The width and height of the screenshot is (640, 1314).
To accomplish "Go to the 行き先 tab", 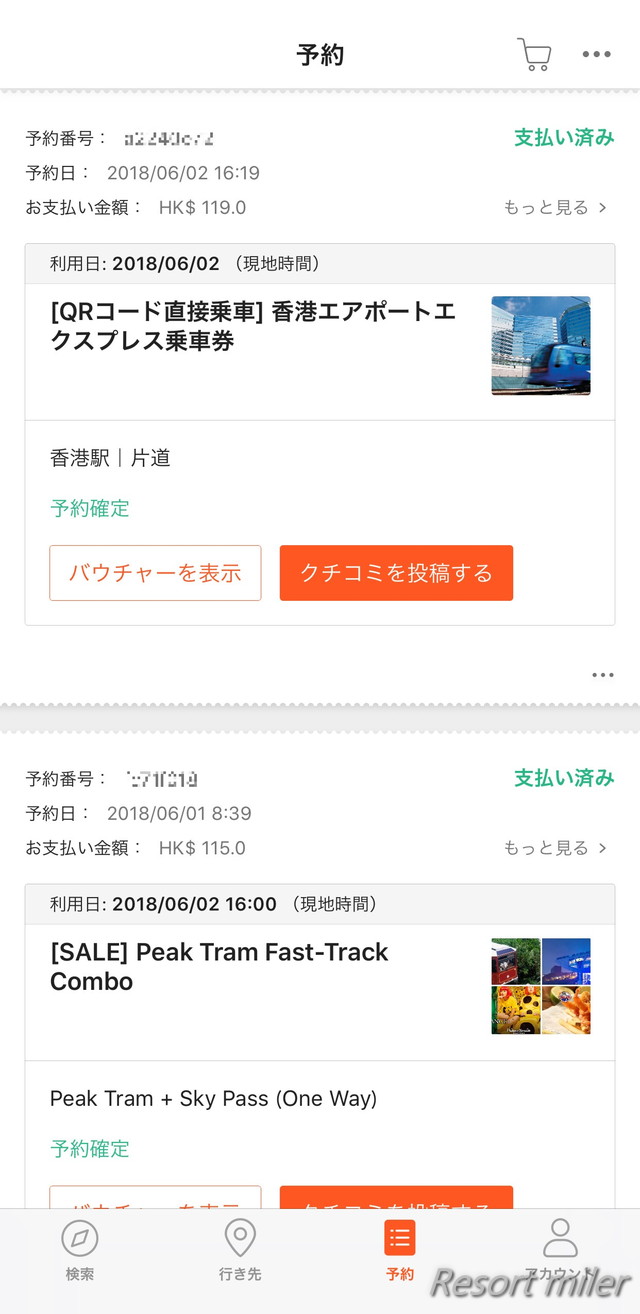I will coord(240,1250).
